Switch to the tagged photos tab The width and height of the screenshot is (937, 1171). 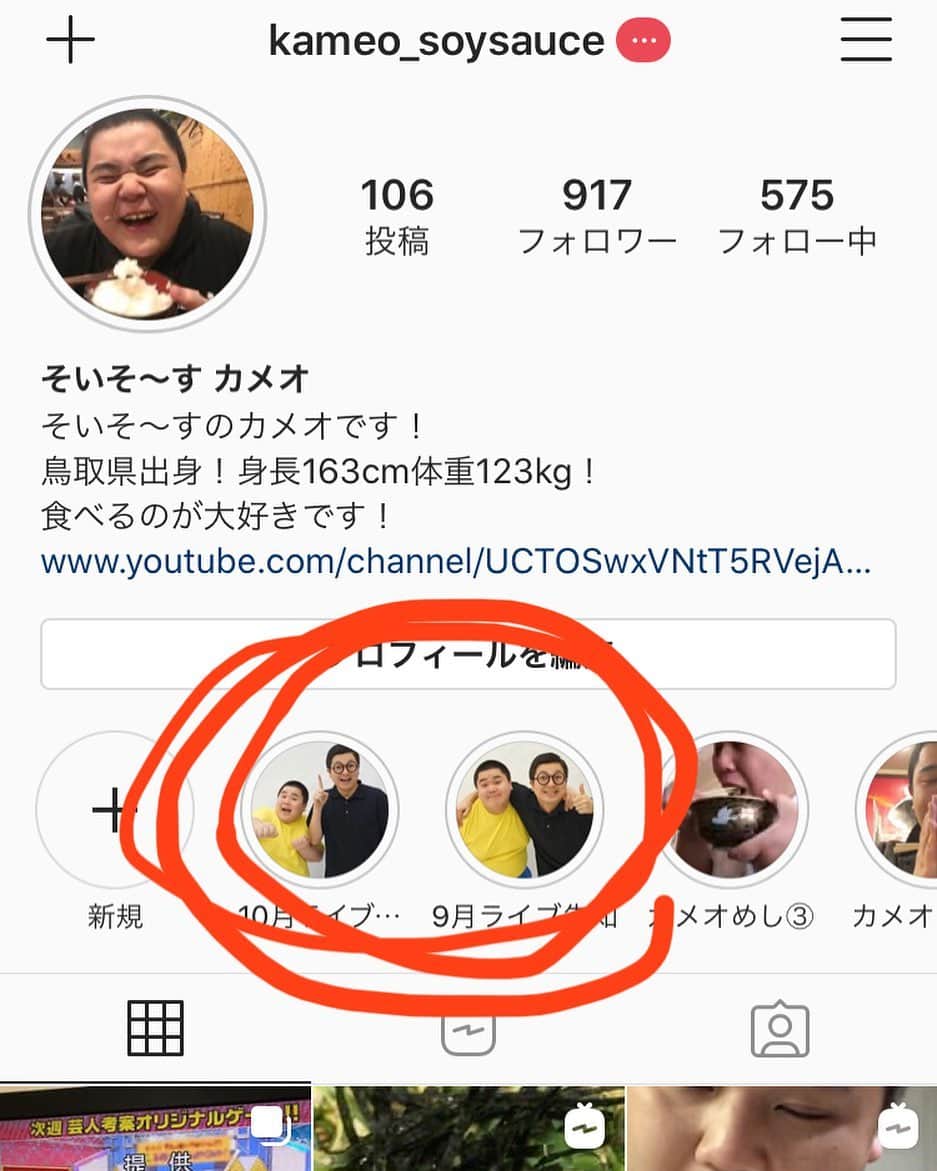pyautogui.click(x=780, y=1027)
